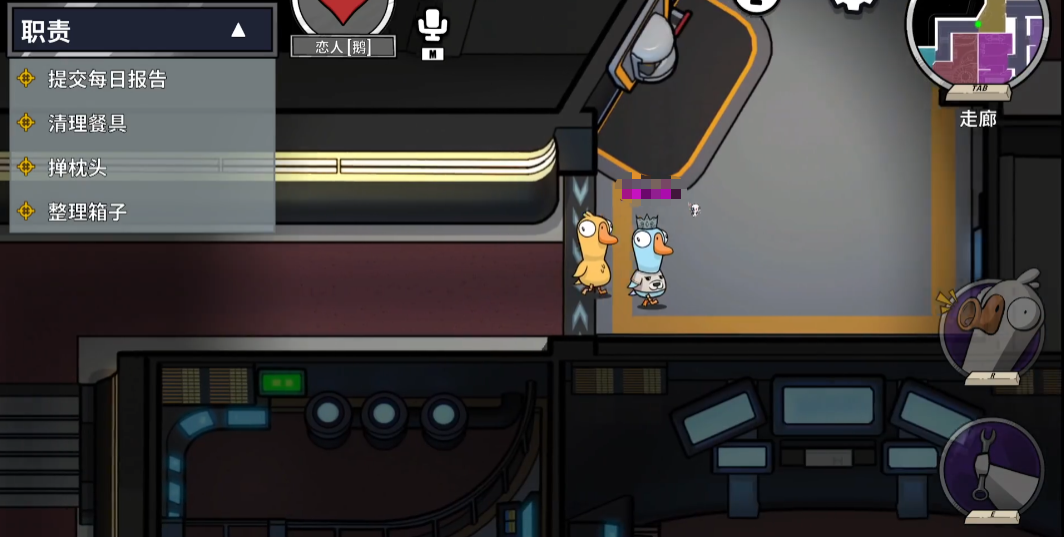Collapse the 职责 task list panel
This screenshot has height=537, width=1064.
coord(238,30)
